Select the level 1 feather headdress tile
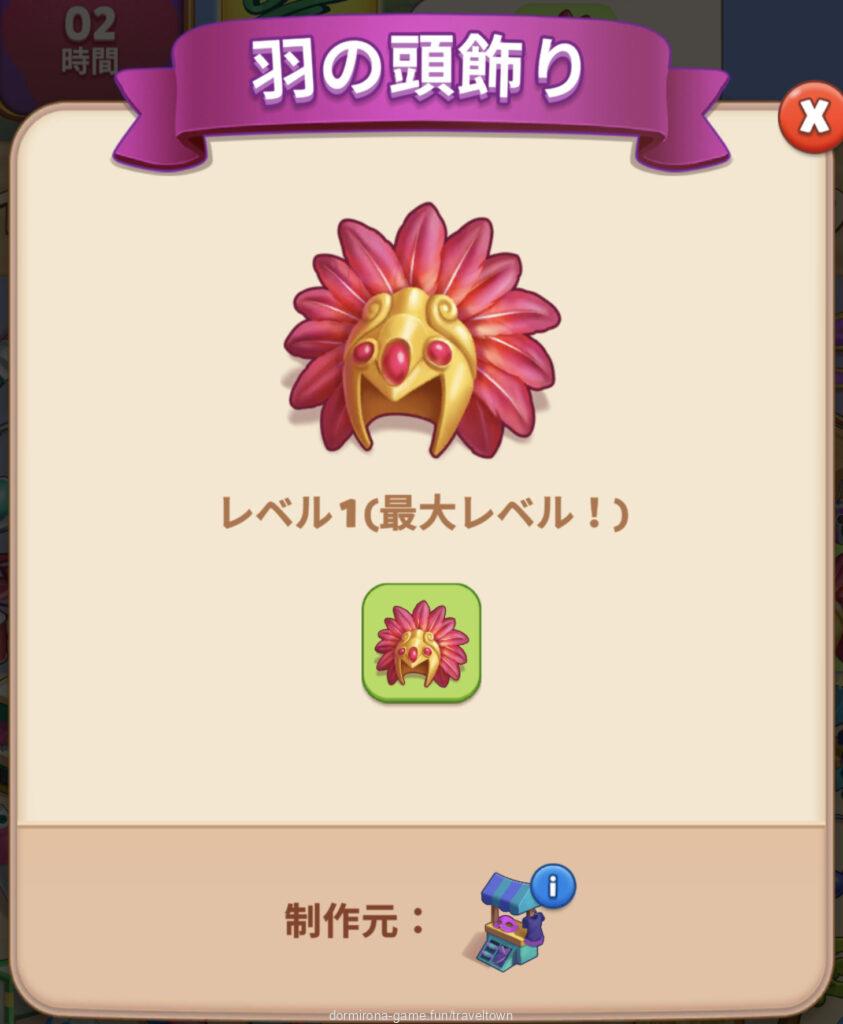 click(421, 643)
